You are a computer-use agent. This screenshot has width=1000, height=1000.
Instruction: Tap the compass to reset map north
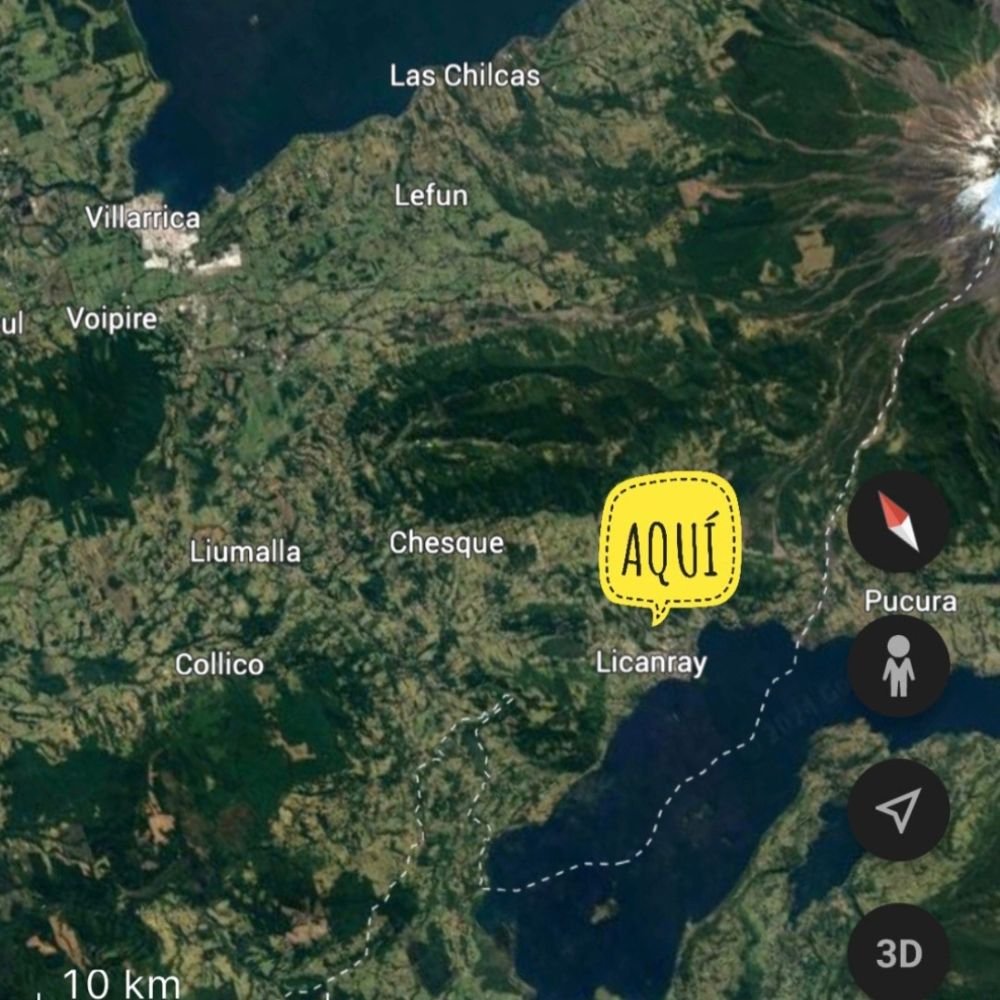[898, 521]
